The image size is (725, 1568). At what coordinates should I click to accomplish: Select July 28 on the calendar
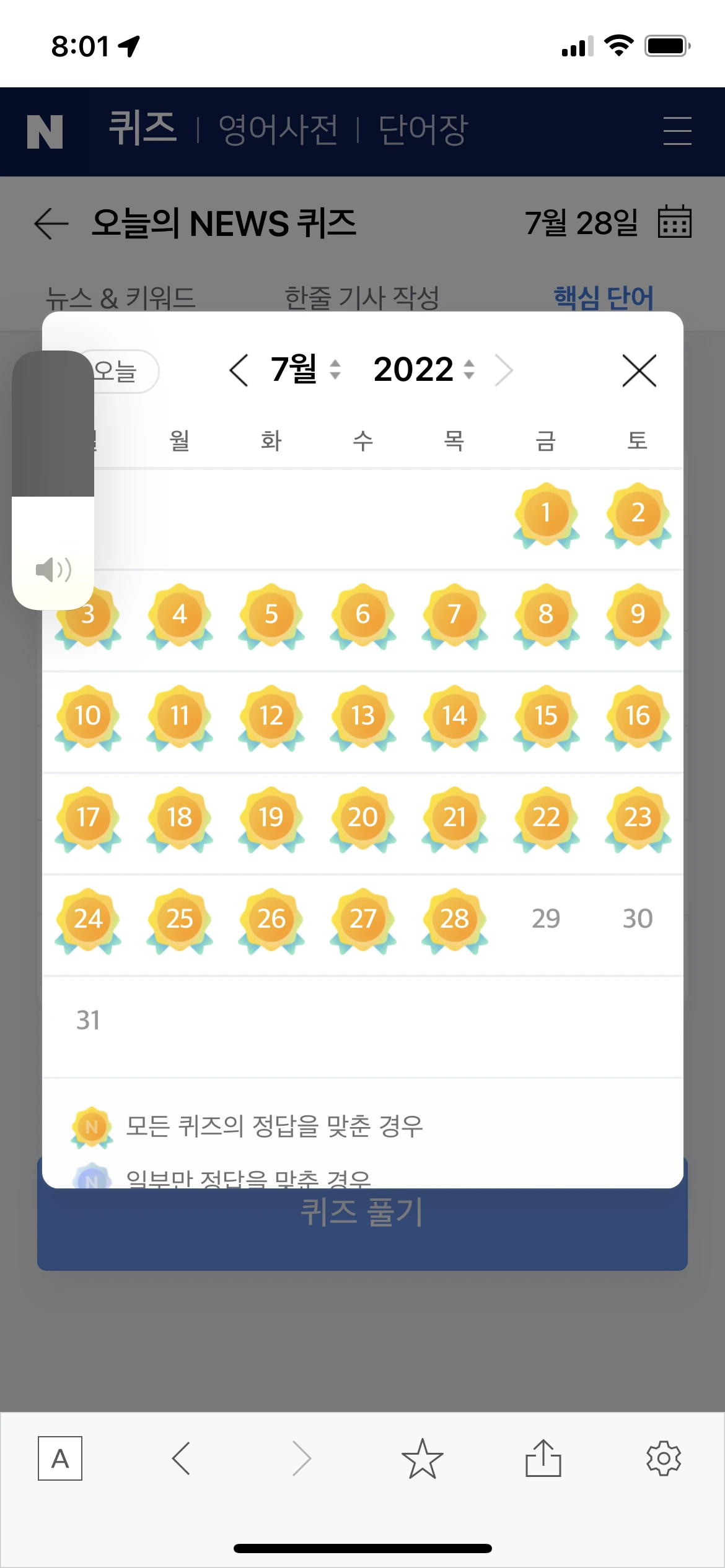pos(454,919)
